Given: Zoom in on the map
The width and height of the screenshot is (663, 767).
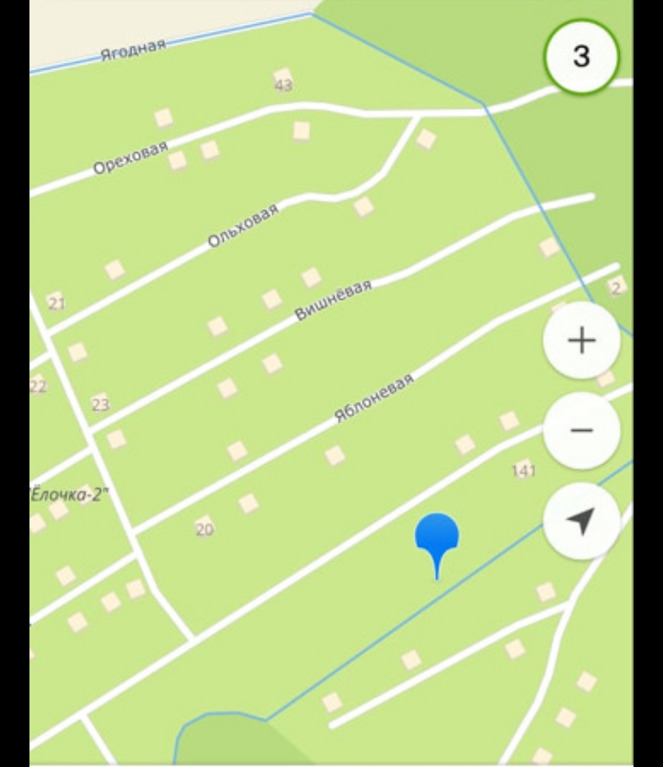Looking at the screenshot, I should (581, 340).
